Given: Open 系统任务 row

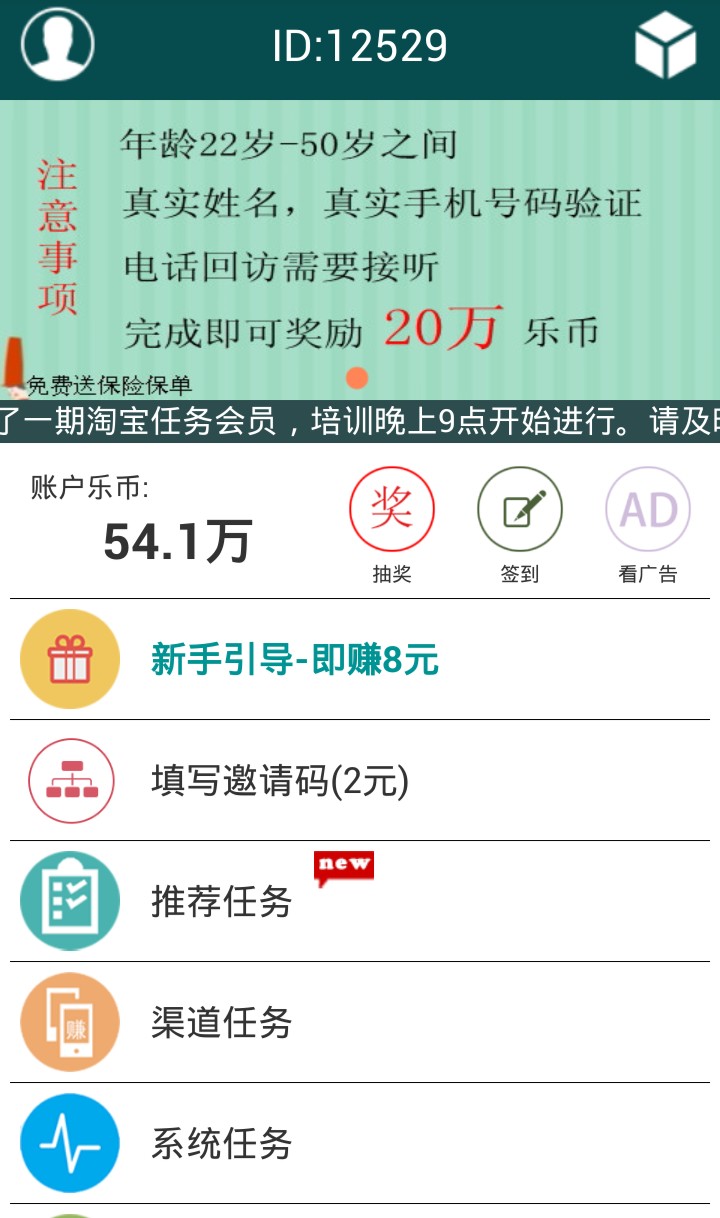Looking at the screenshot, I should (x=360, y=1144).
